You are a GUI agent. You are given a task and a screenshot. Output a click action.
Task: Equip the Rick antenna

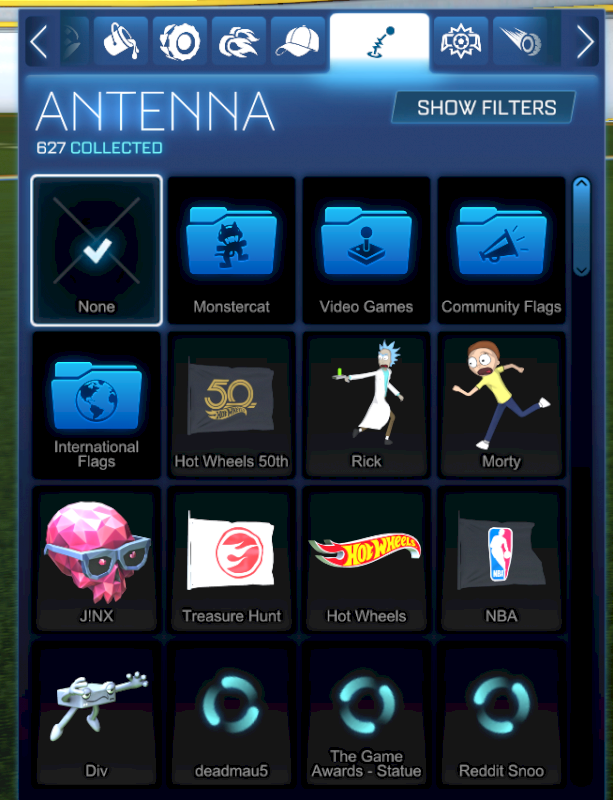tap(366, 405)
